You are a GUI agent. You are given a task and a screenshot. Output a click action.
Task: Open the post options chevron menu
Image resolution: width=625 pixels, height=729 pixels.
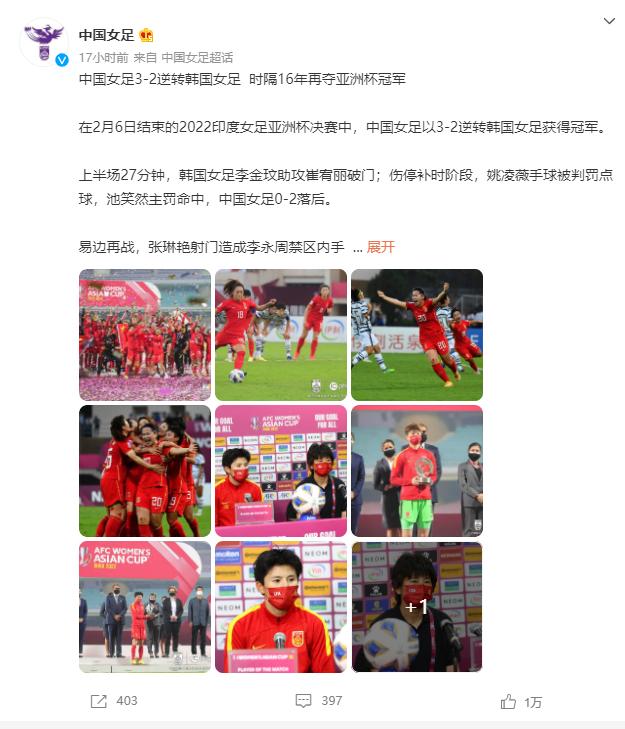[x=610, y=20]
